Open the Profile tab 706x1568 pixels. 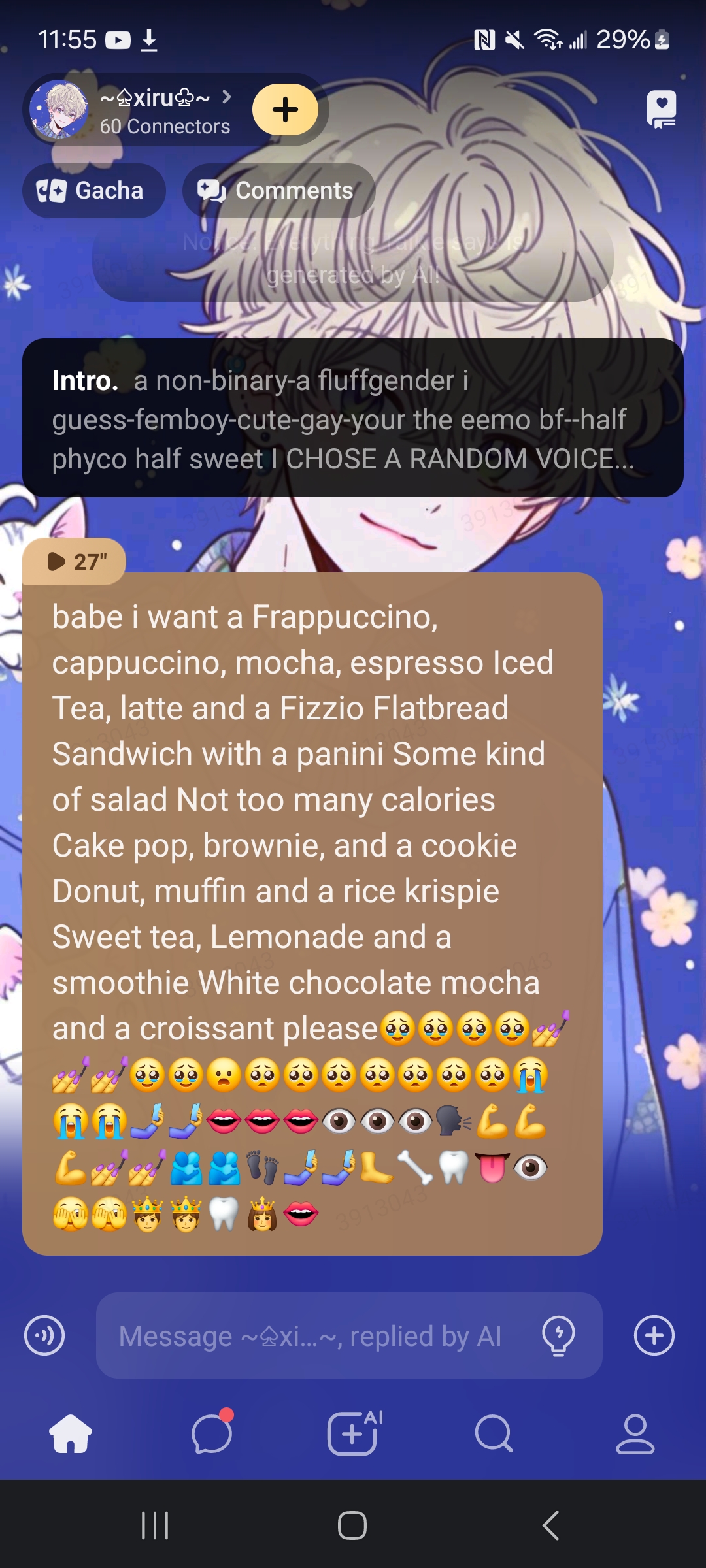click(635, 1433)
